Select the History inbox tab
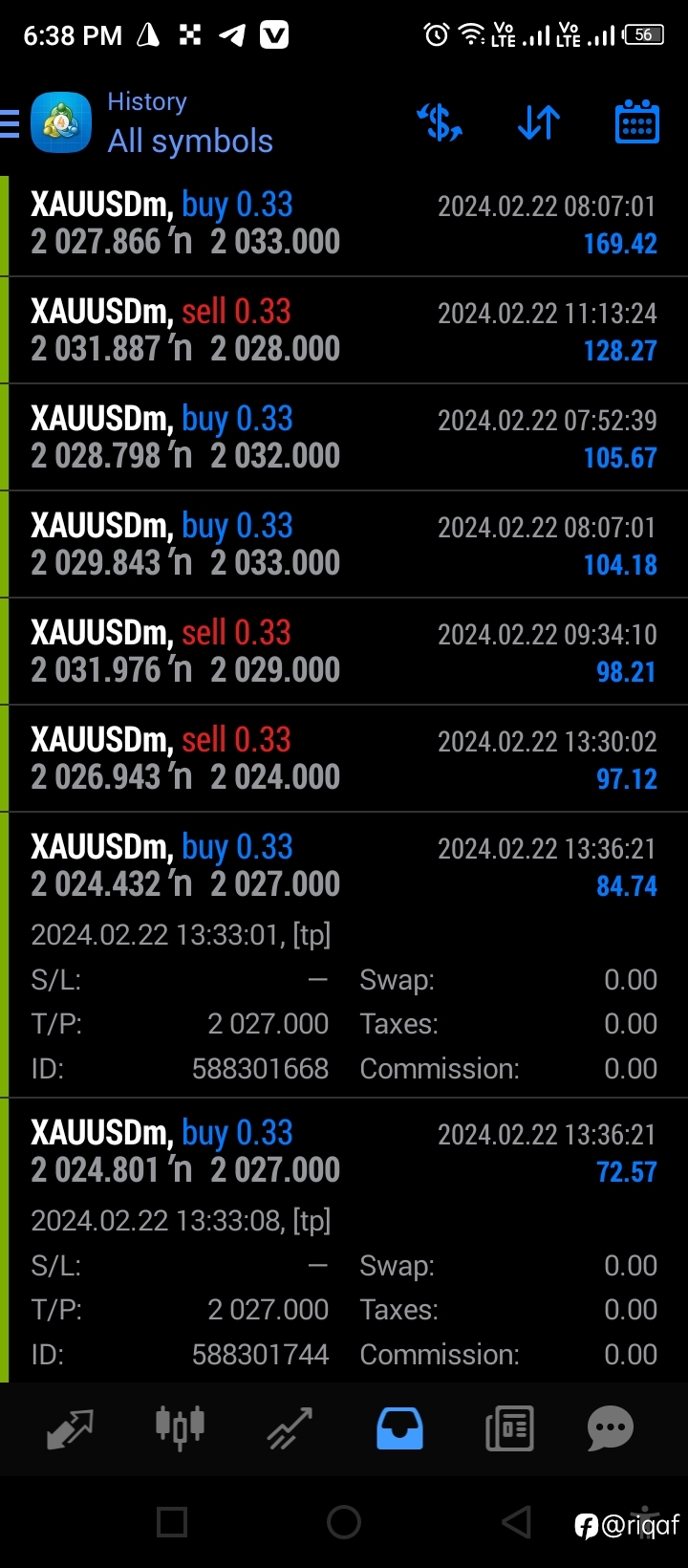The image size is (688, 1568). [399, 1429]
